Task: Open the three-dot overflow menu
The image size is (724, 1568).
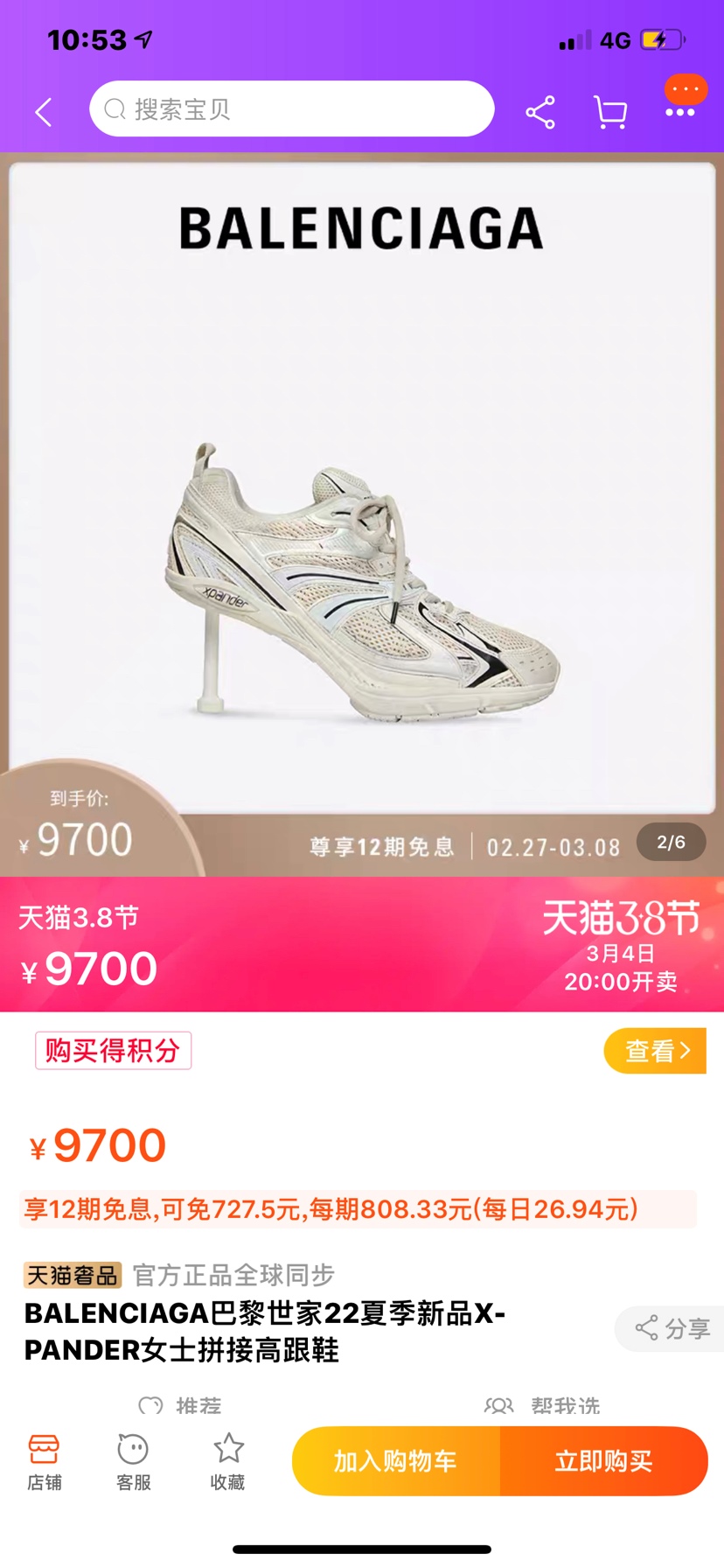Action: tap(680, 112)
